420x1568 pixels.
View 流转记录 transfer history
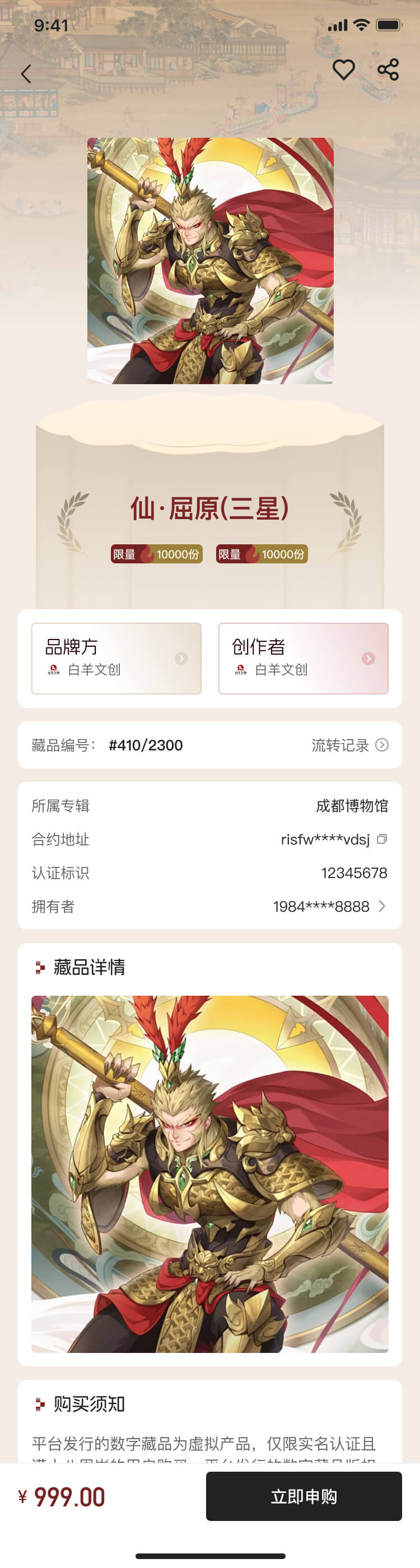349,745
